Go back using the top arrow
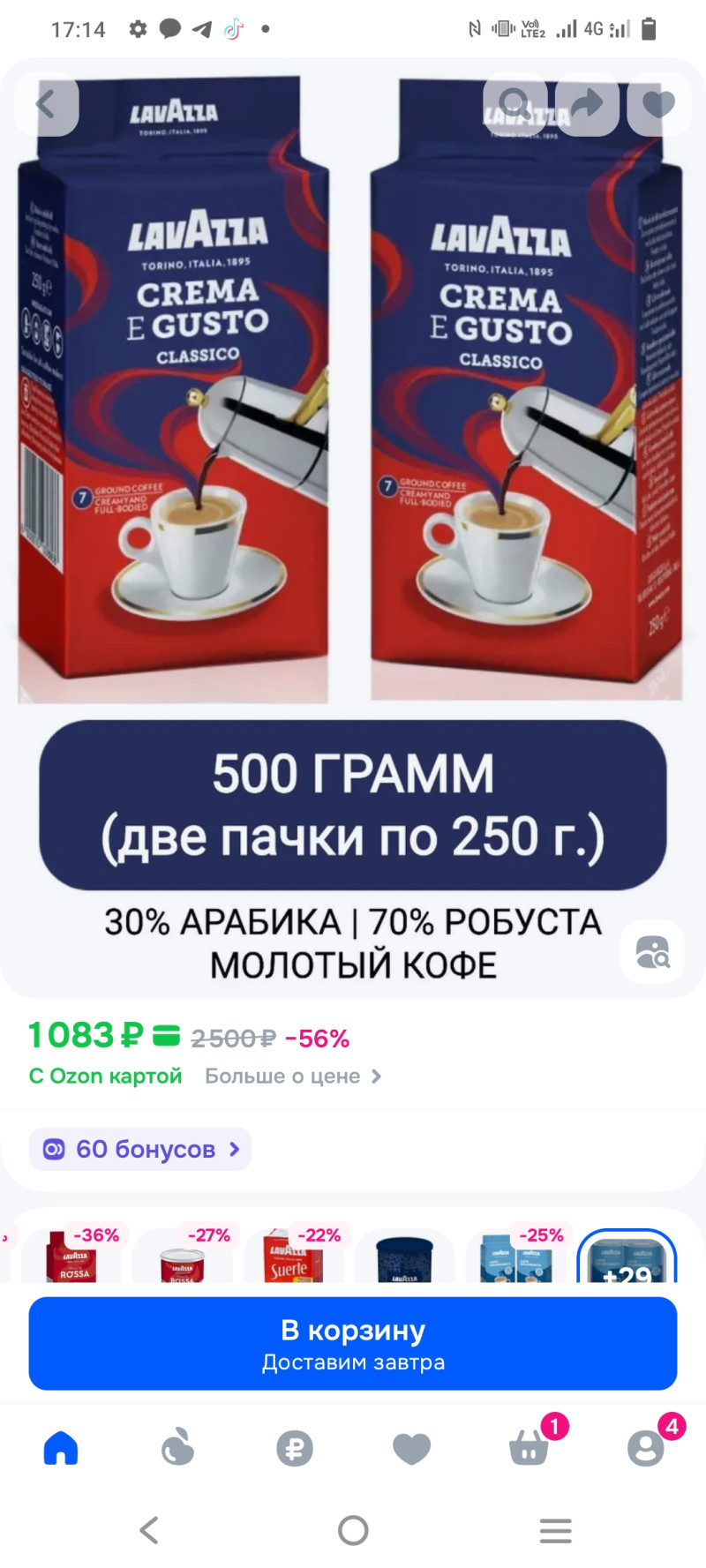Screen dimensions: 706x1568 [46, 105]
